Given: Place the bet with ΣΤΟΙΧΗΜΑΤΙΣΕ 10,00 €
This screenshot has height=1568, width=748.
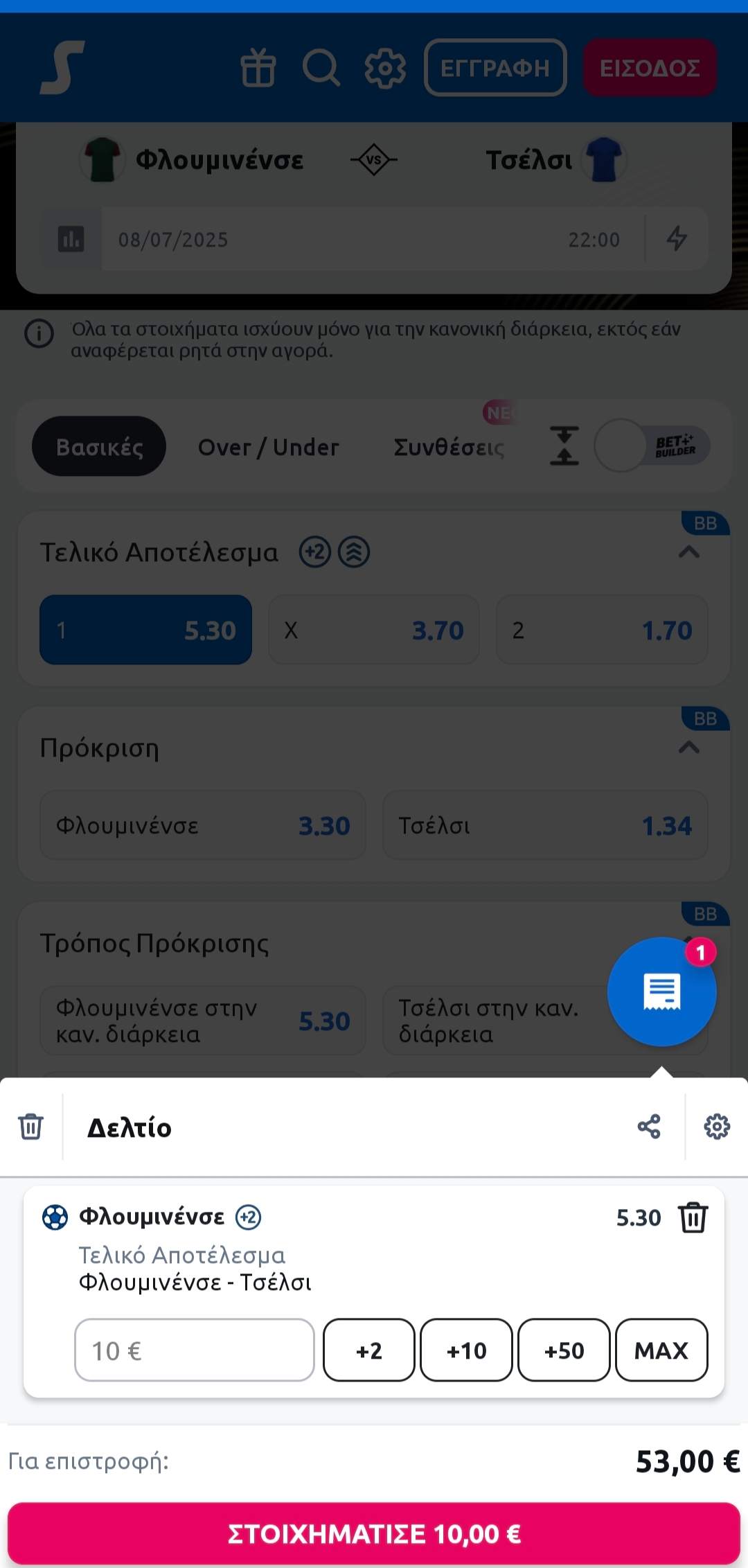Looking at the screenshot, I should click(374, 1534).
